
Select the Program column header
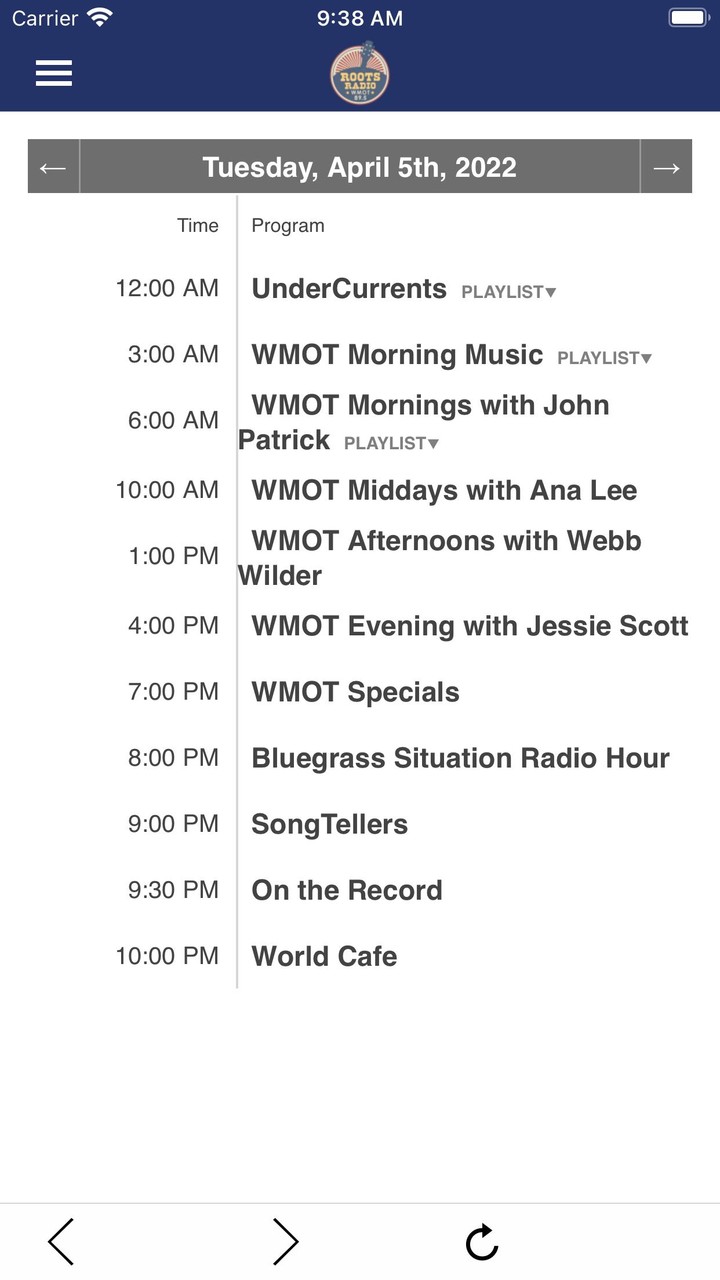tap(288, 225)
